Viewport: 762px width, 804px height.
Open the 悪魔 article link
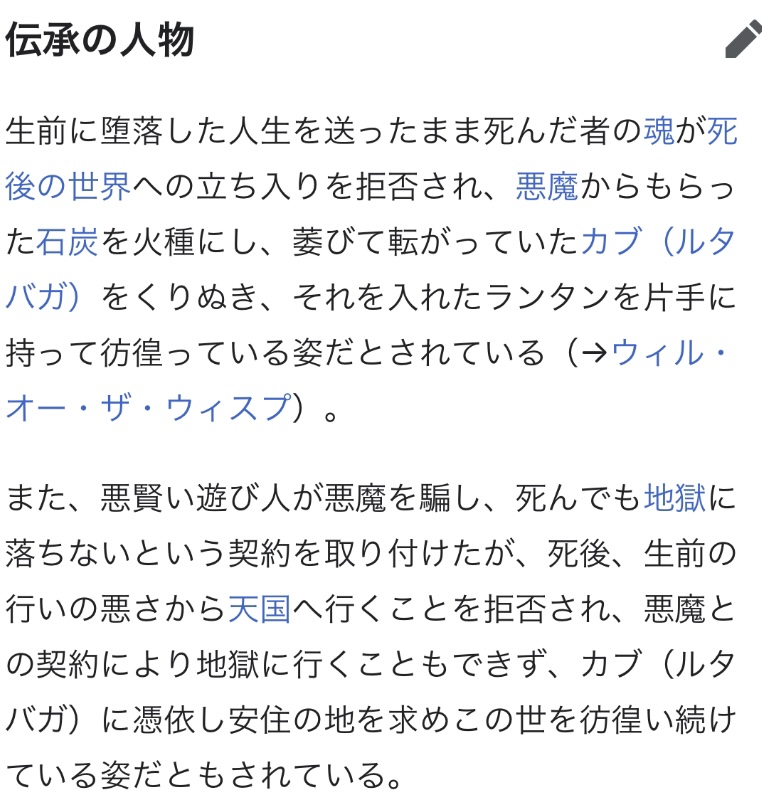547,186
